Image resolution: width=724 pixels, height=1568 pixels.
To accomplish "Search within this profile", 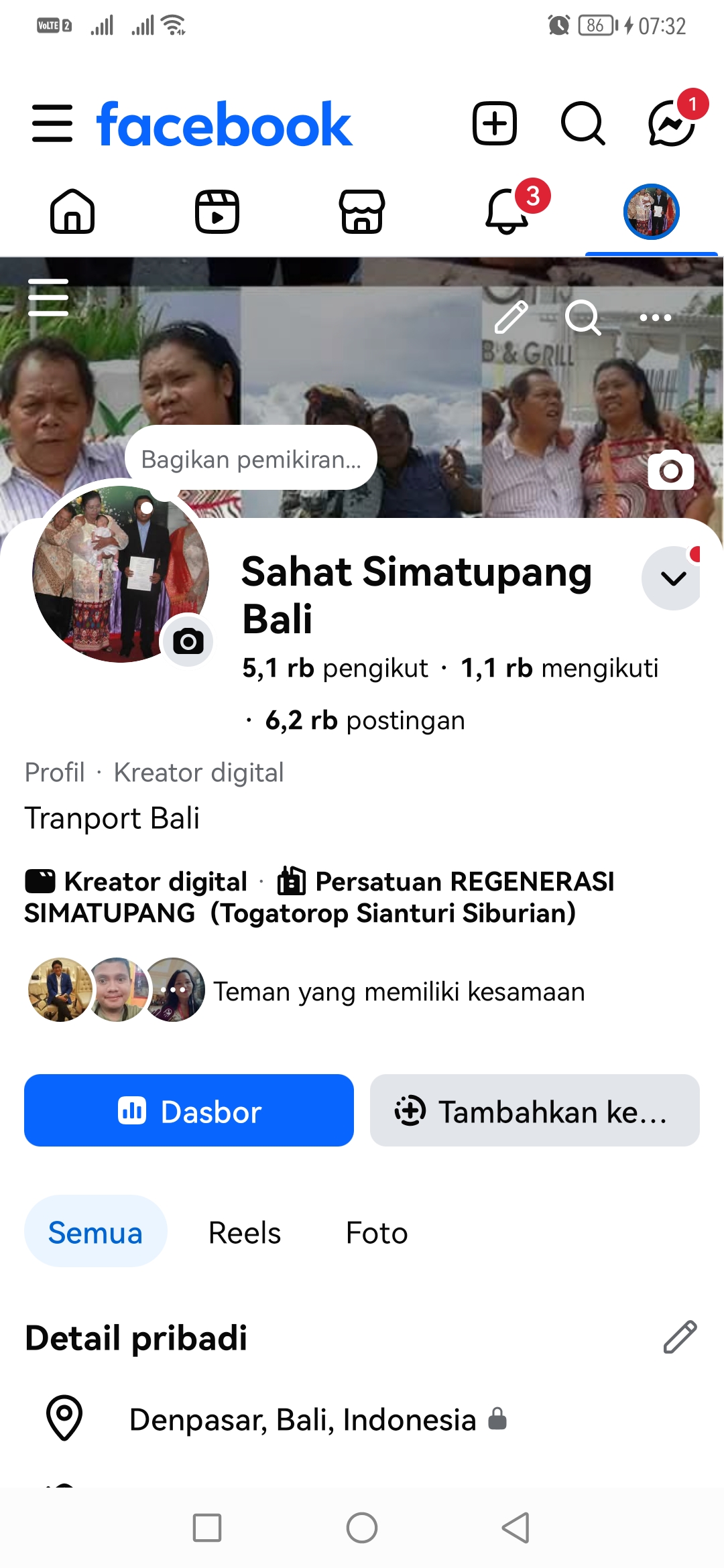I will click(583, 317).
